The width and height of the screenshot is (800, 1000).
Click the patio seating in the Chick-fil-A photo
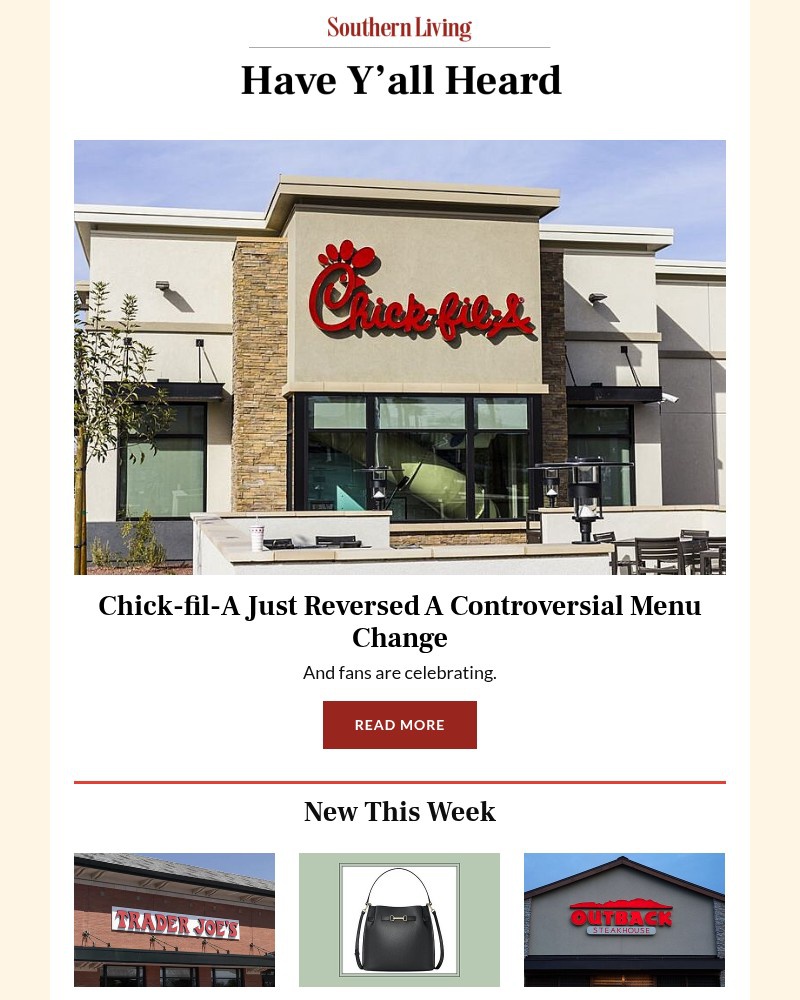(660, 550)
